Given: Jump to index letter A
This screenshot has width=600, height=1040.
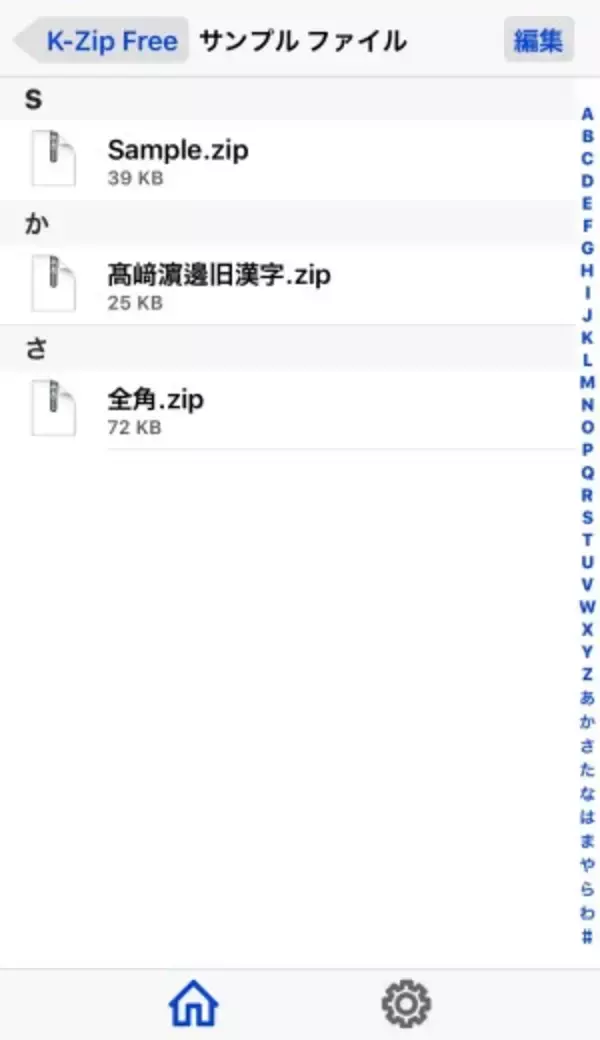Looking at the screenshot, I should click(x=587, y=114).
